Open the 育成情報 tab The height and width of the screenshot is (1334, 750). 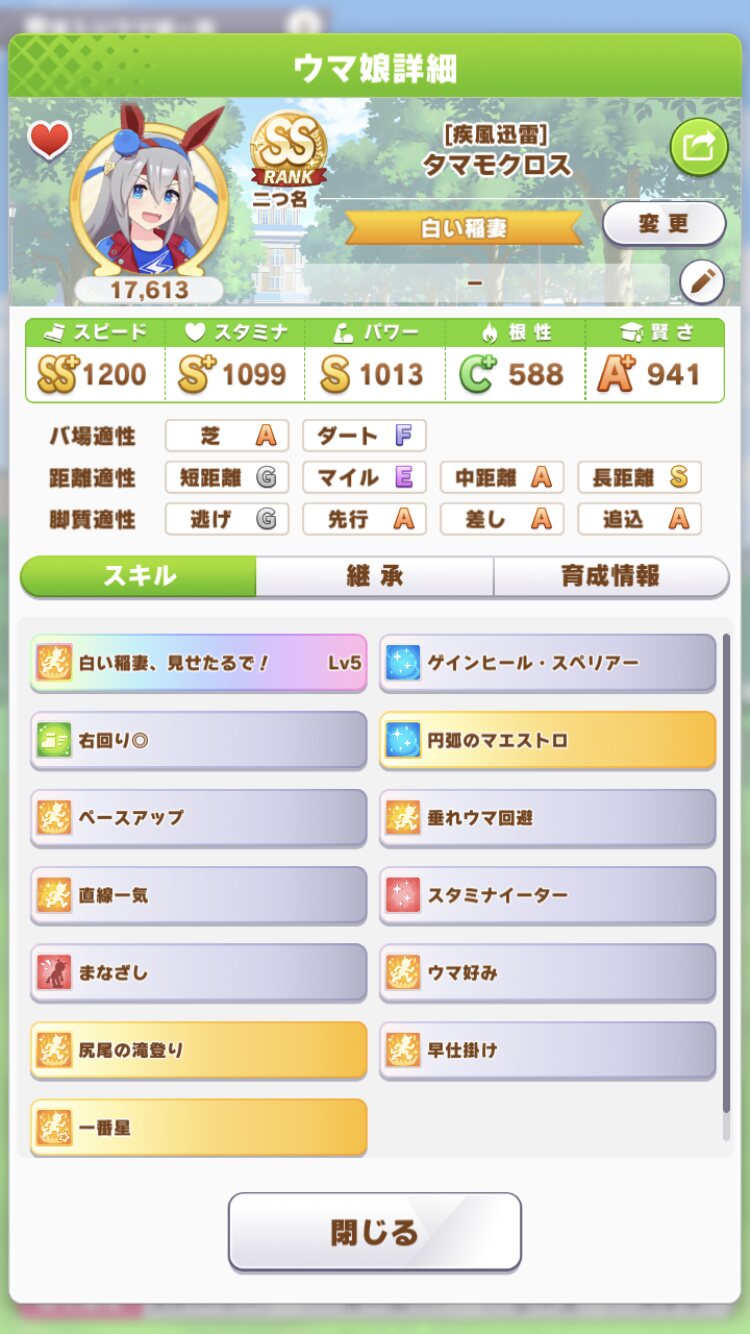[x=610, y=576]
